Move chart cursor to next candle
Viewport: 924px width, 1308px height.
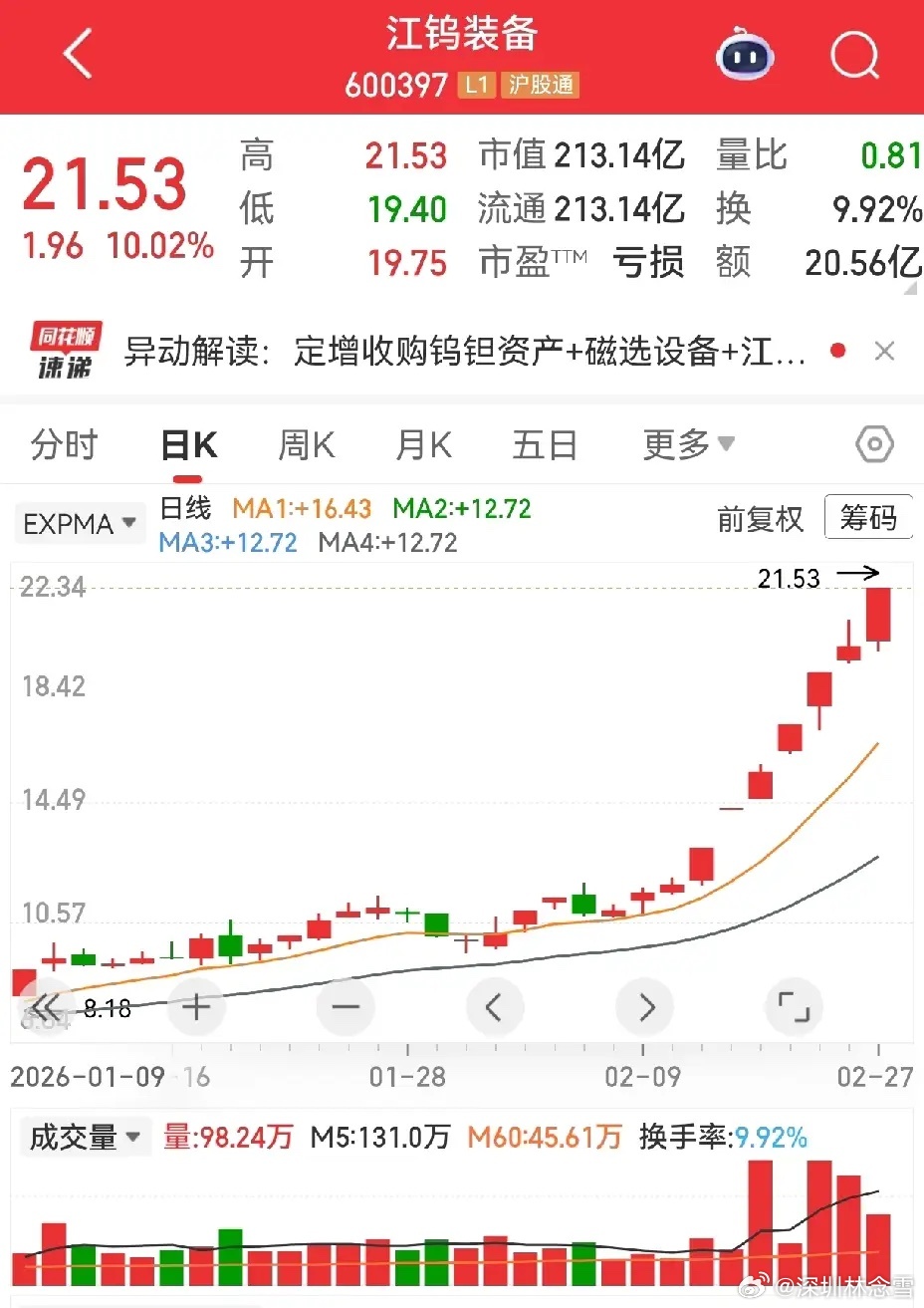(645, 1007)
